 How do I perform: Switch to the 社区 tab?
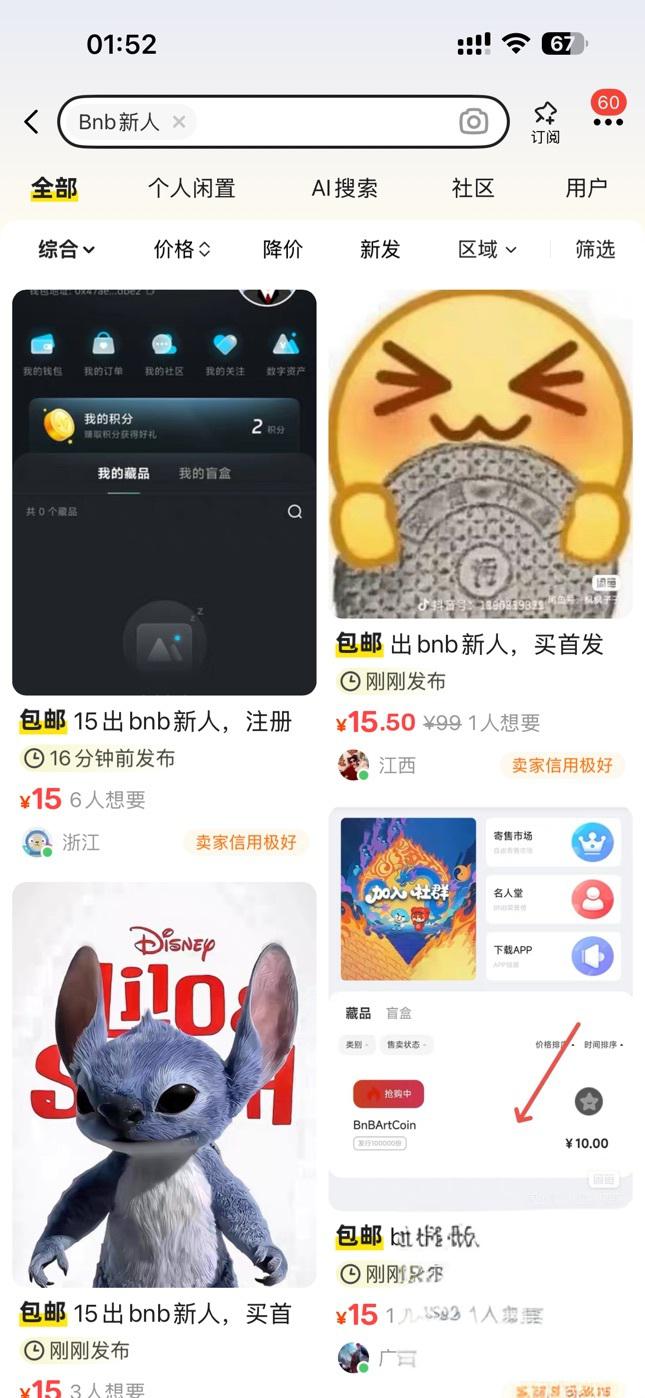tap(473, 188)
